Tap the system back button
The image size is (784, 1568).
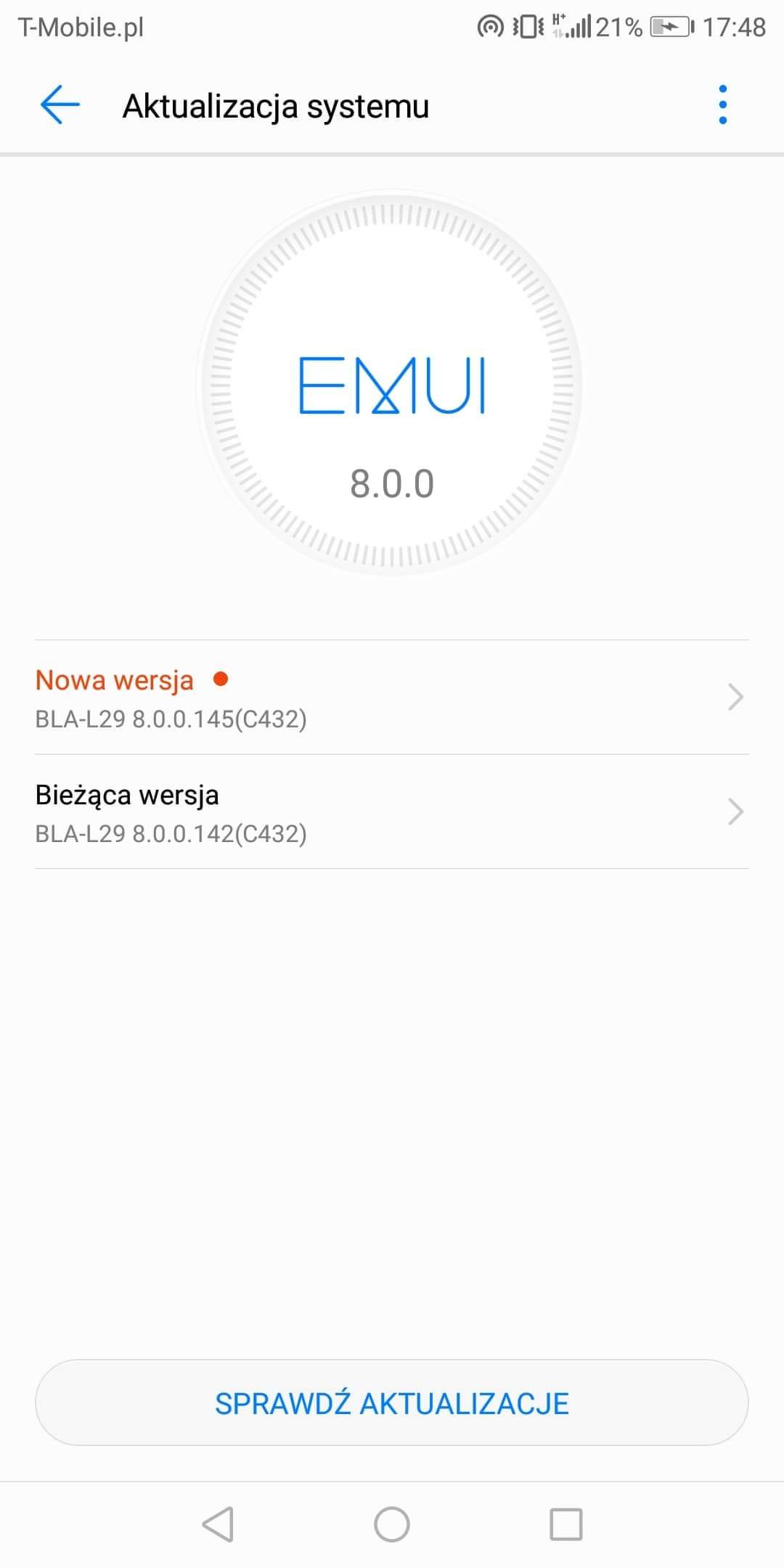click(218, 1524)
